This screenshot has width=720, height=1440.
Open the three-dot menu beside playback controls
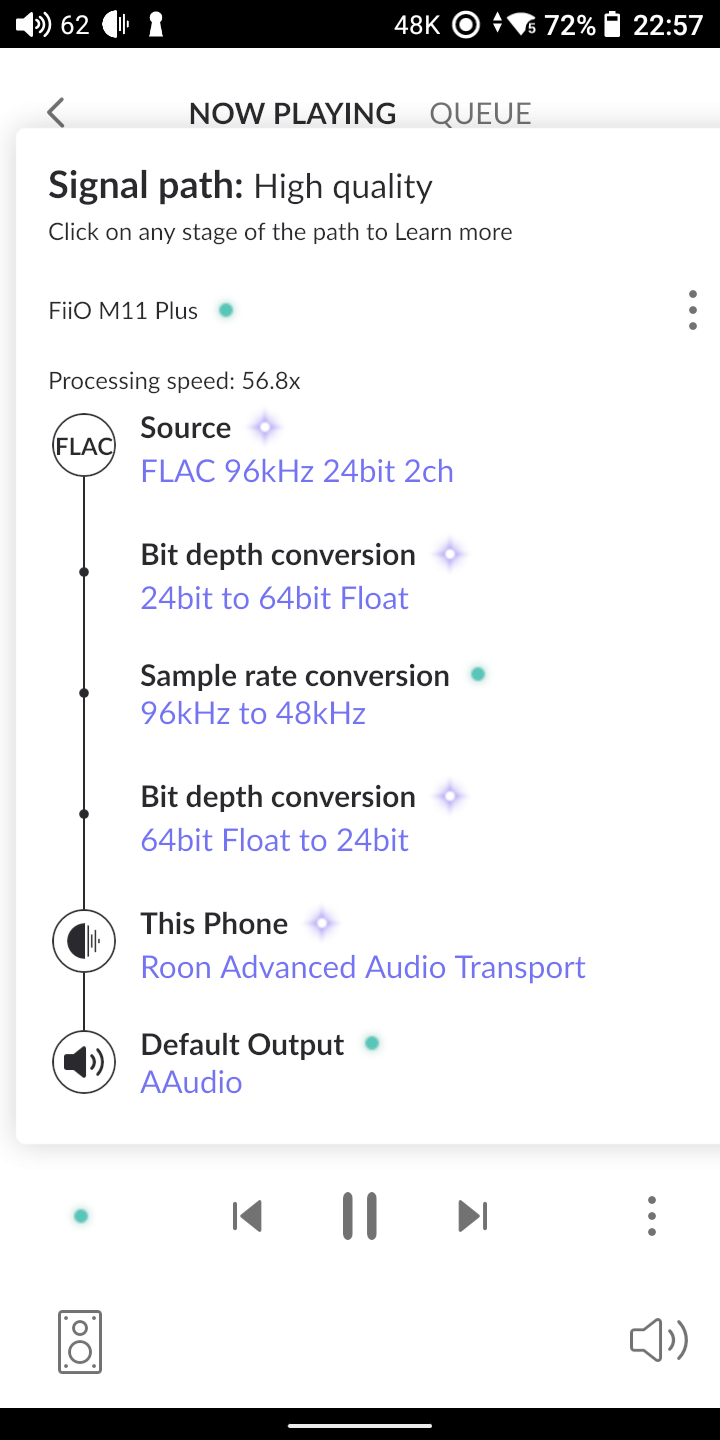click(x=651, y=1216)
